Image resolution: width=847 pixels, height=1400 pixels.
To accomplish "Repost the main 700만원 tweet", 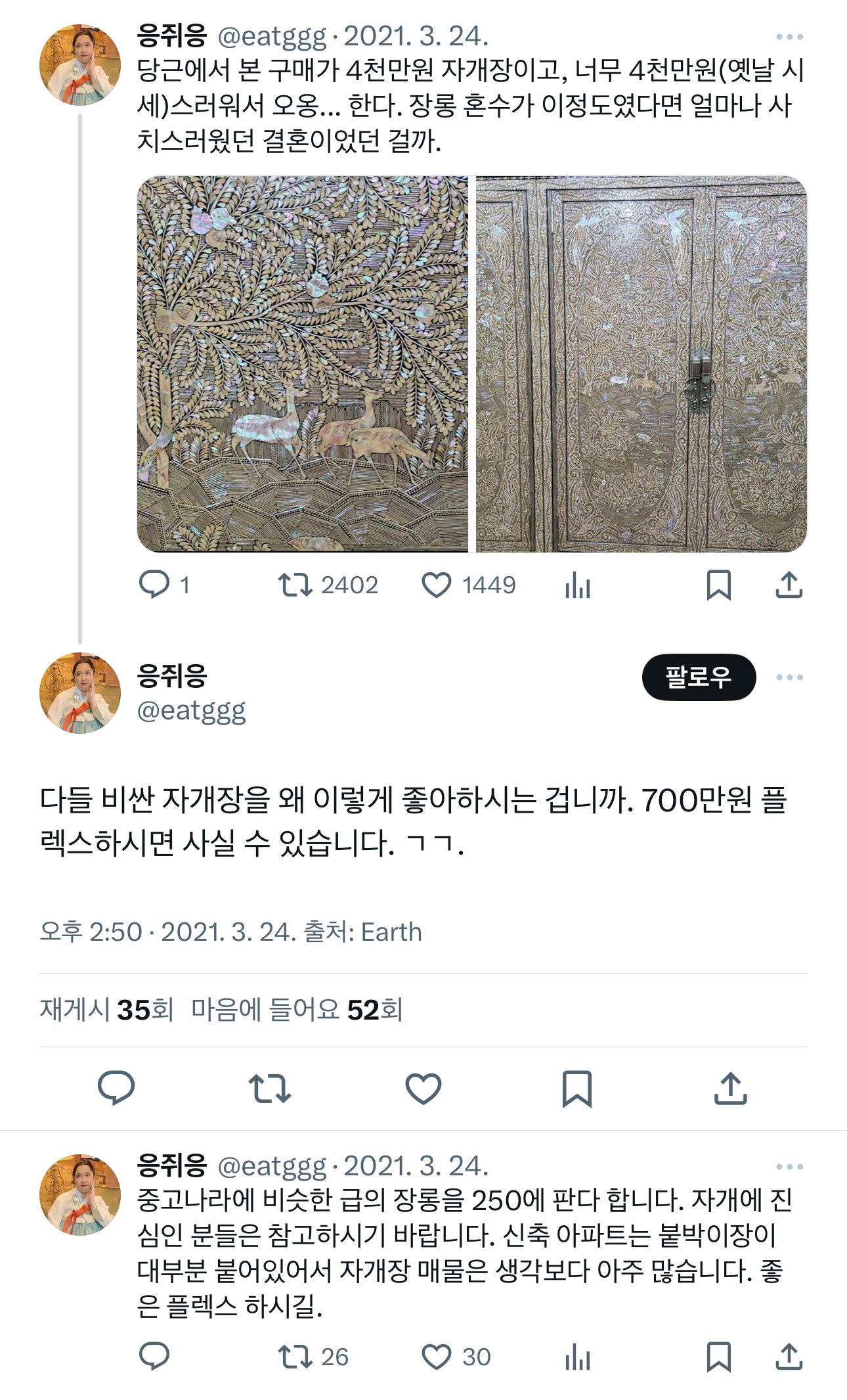I will tap(270, 1089).
